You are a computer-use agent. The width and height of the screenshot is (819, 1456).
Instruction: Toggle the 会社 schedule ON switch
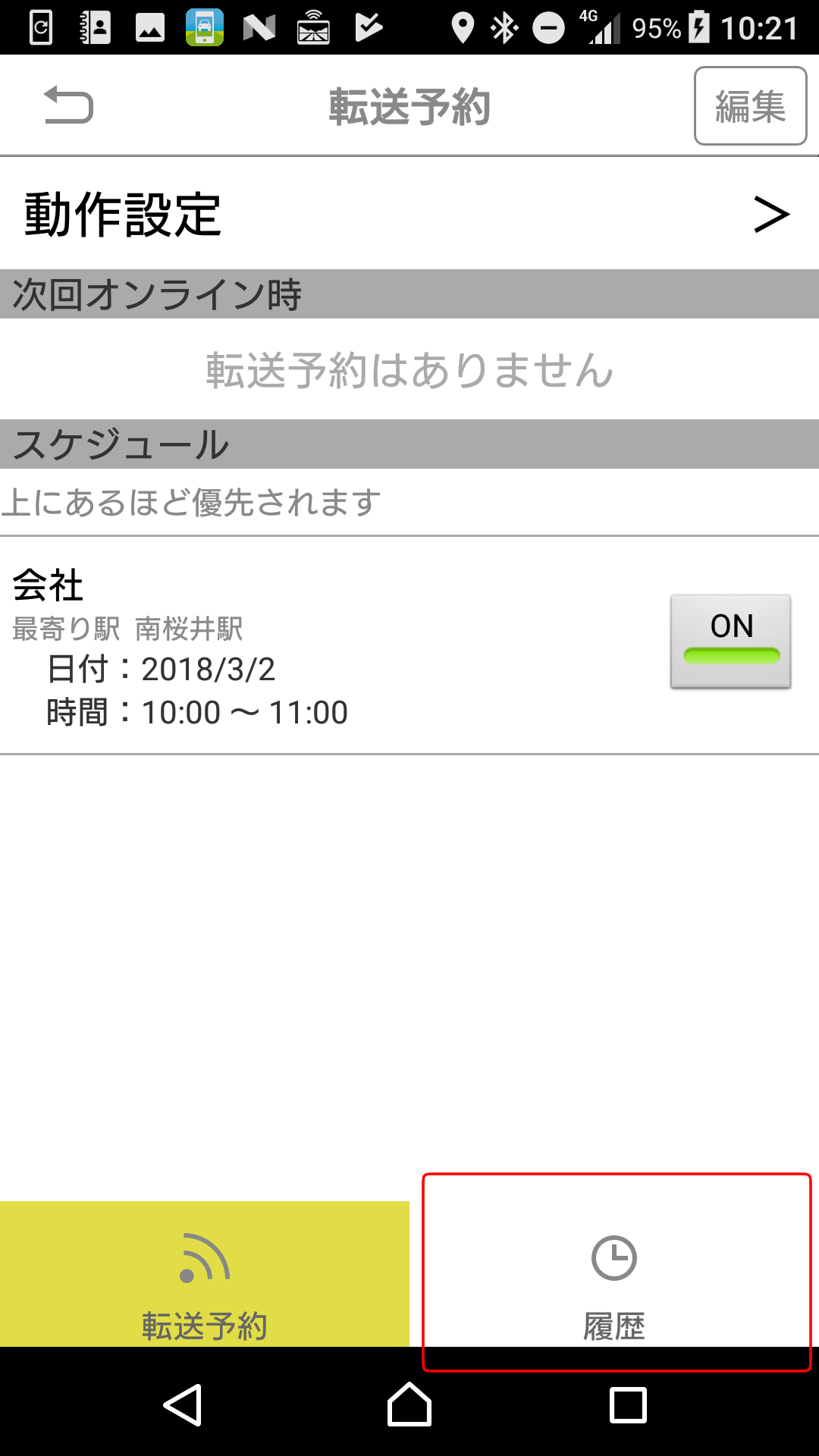(730, 641)
